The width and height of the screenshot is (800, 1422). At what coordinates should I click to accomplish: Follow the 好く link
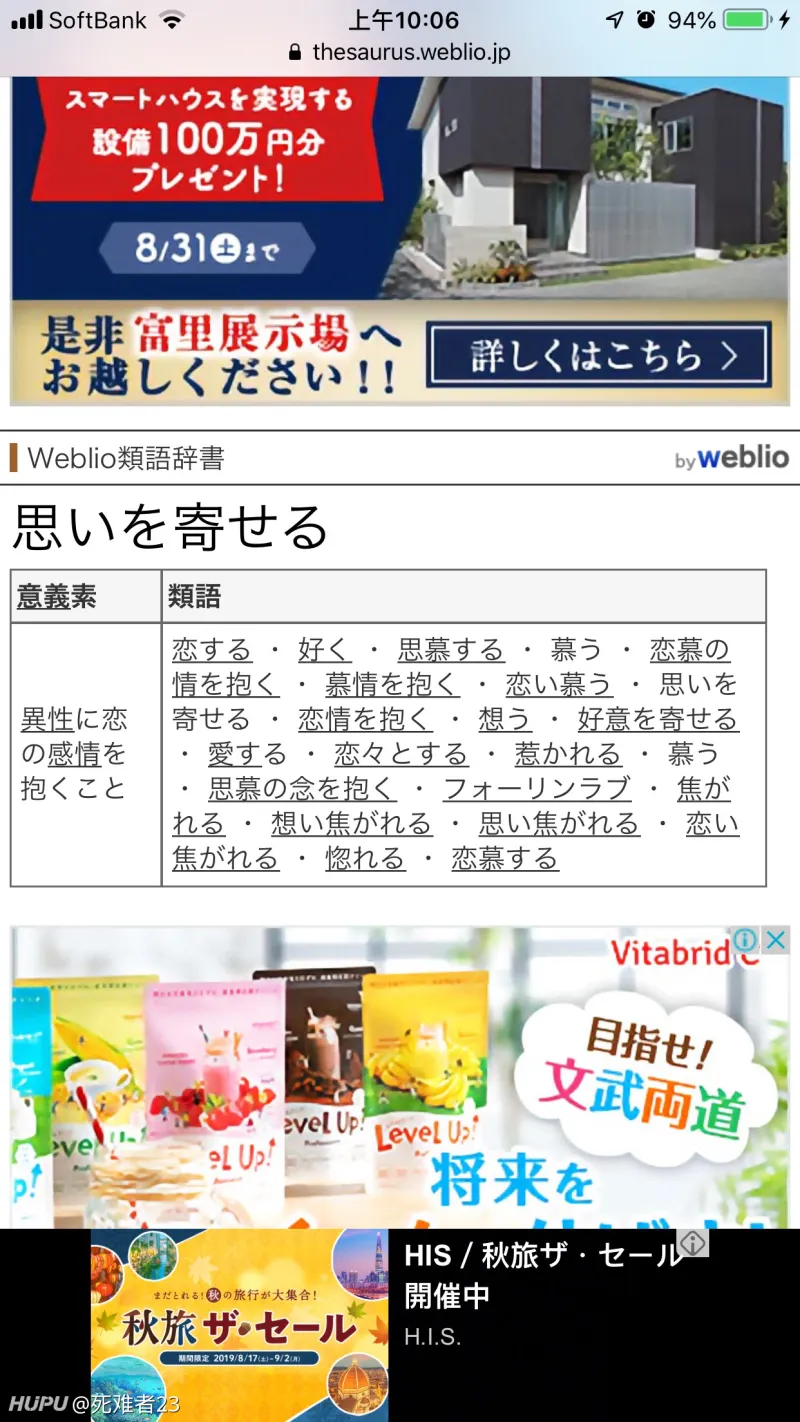(x=325, y=650)
